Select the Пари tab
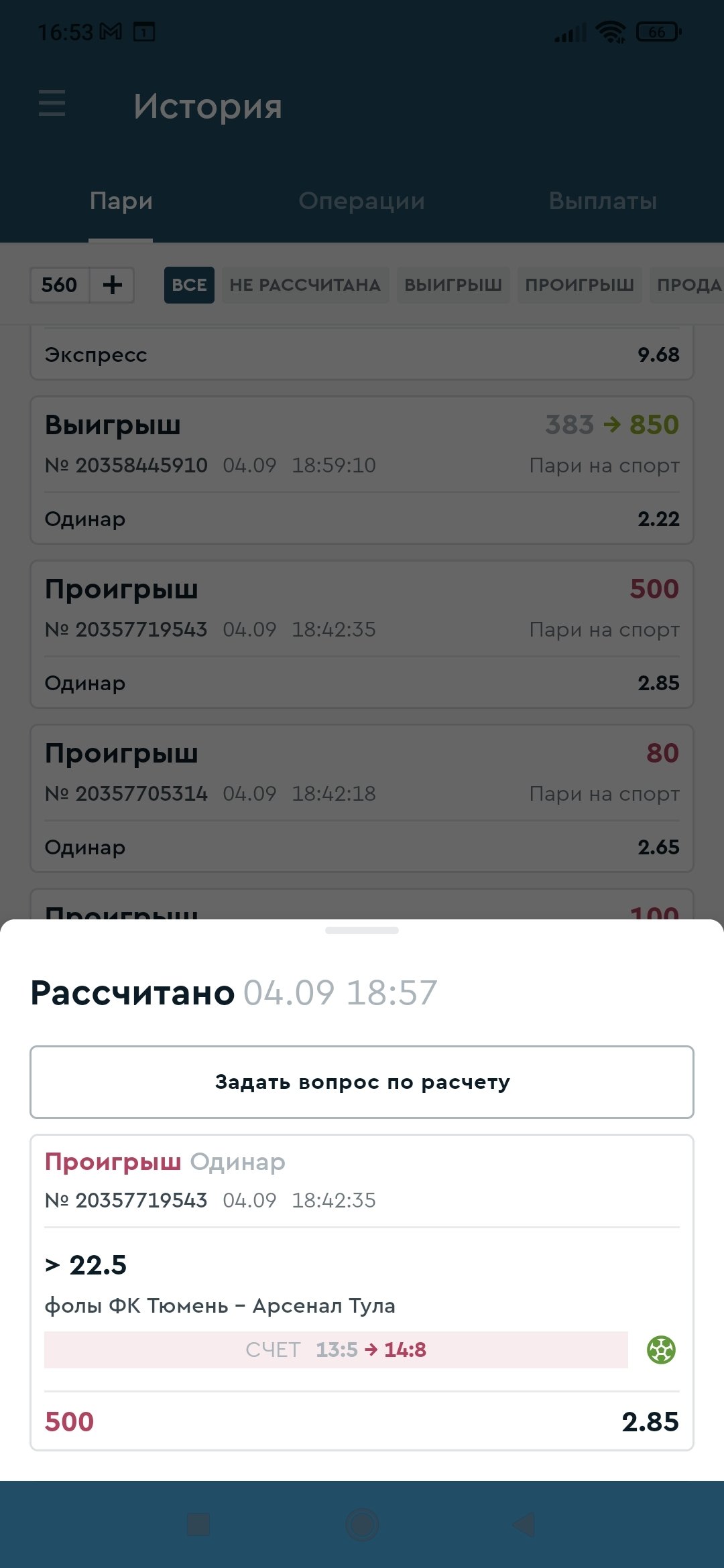This screenshot has width=724, height=1568. click(x=121, y=201)
